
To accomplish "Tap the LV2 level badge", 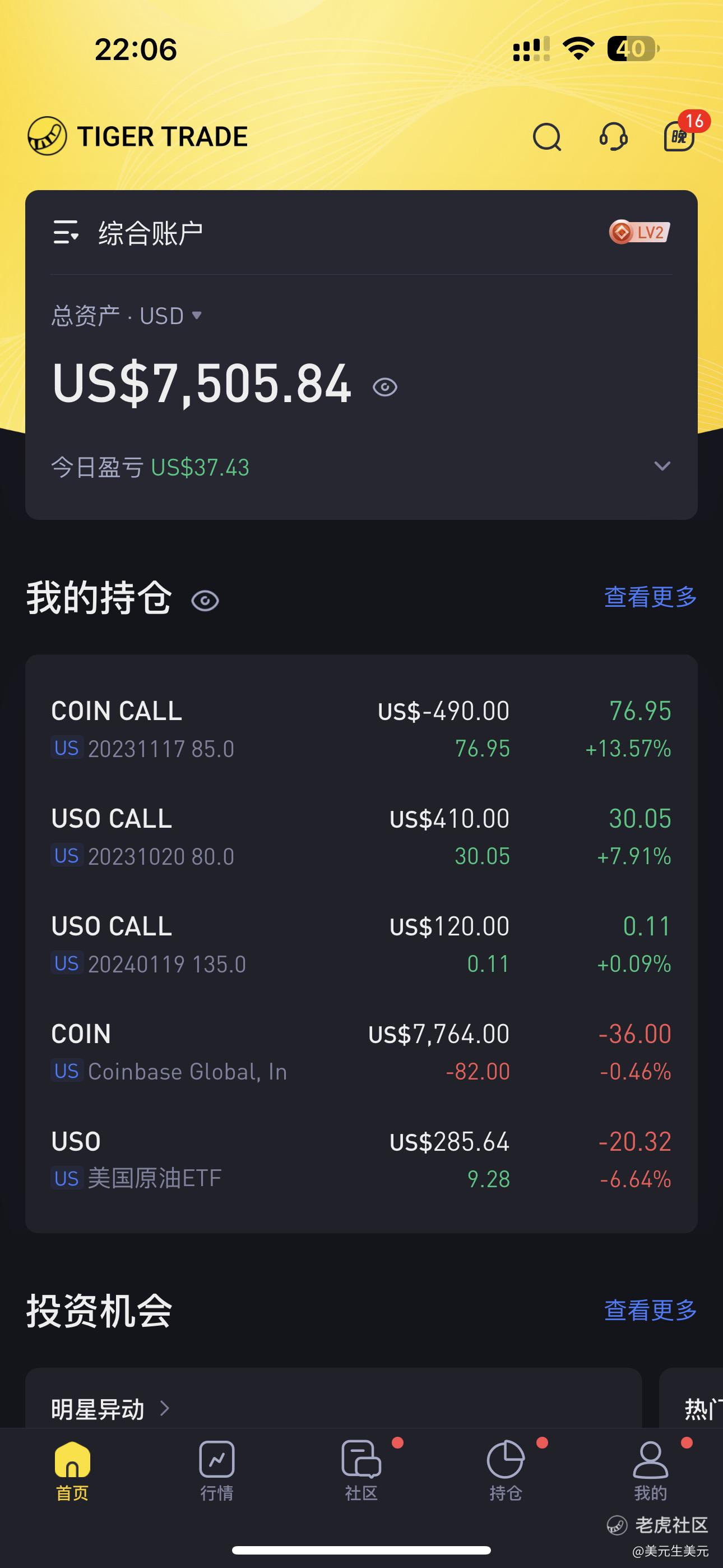I will (639, 232).
